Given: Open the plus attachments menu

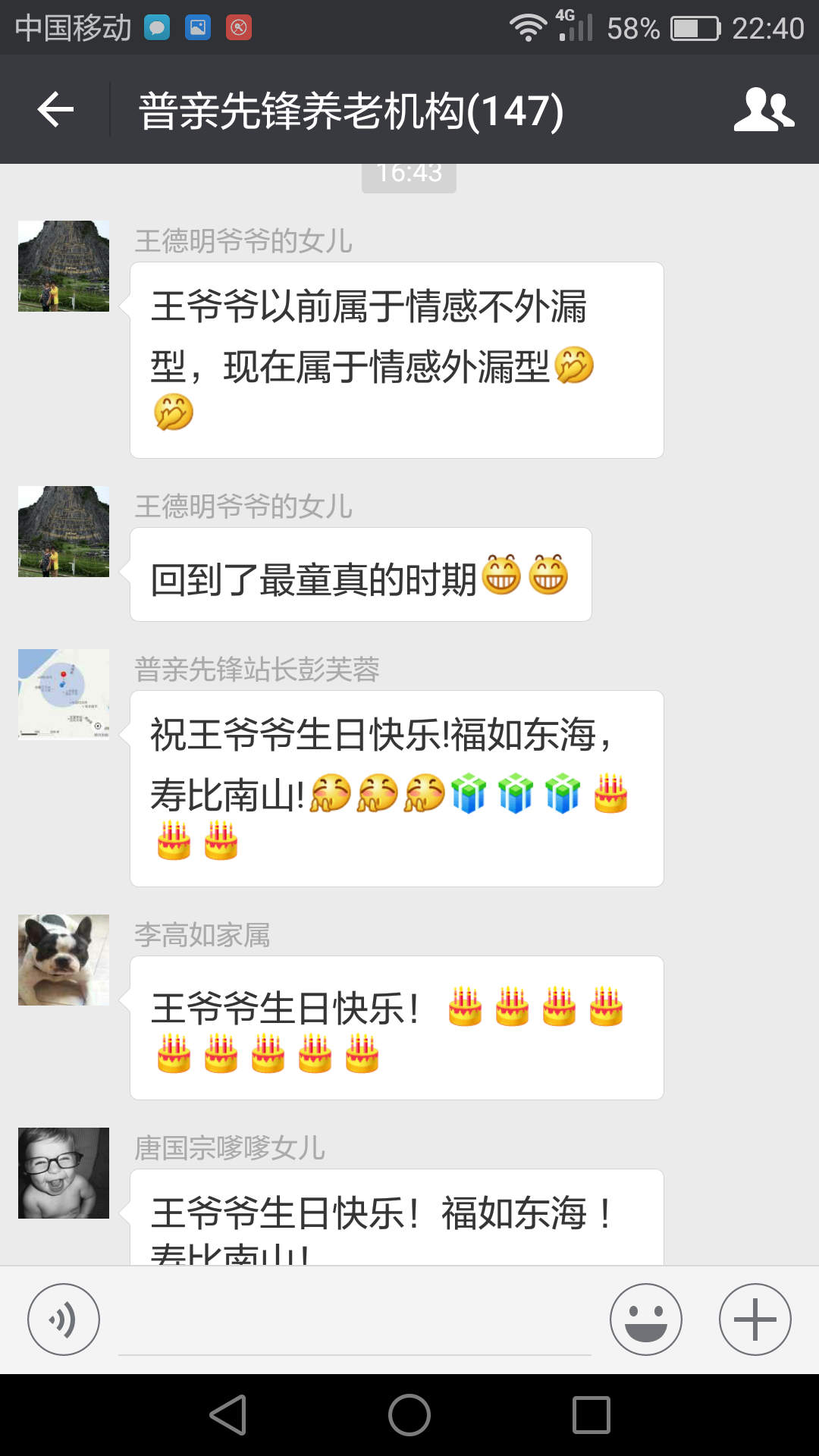Looking at the screenshot, I should point(755,1319).
